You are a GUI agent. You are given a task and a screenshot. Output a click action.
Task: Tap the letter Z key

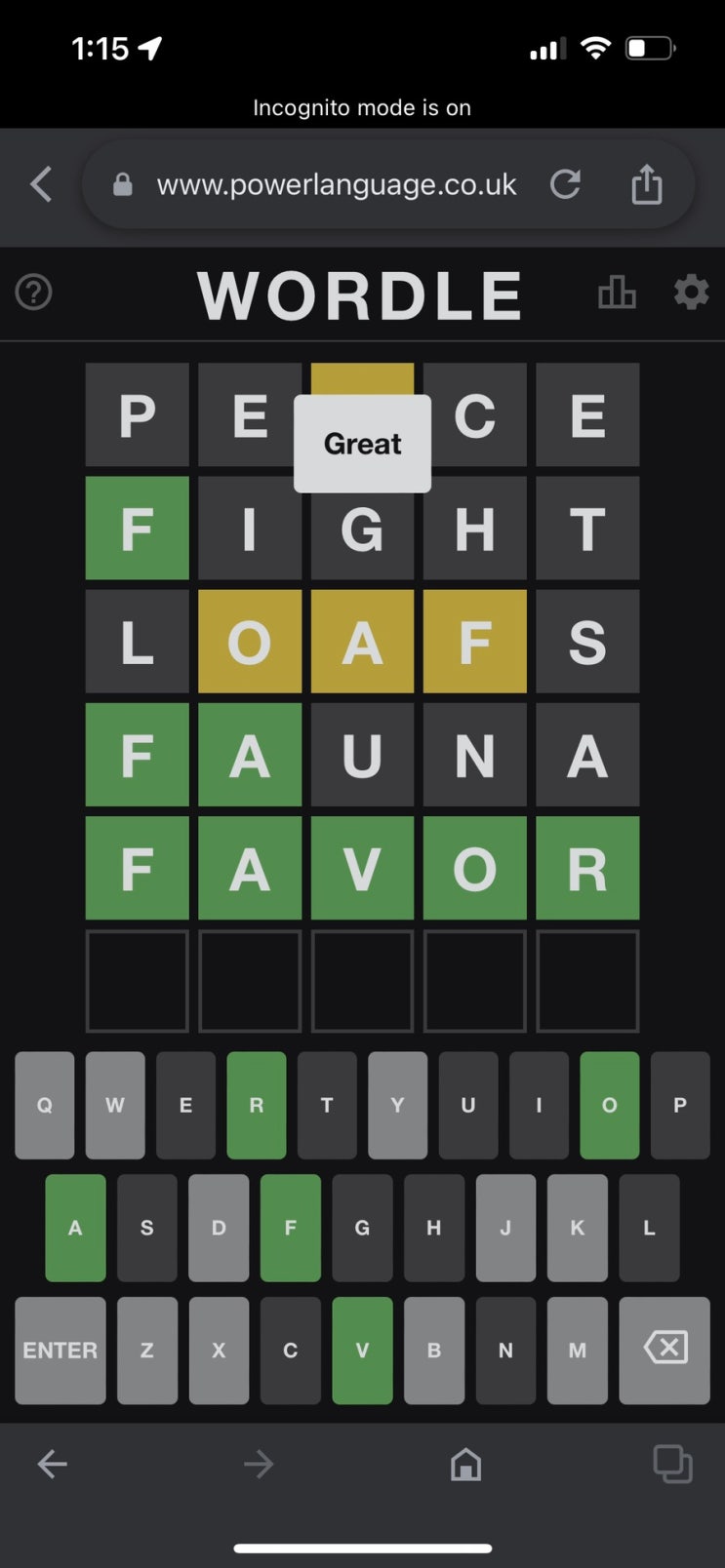tap(147, 1351)
